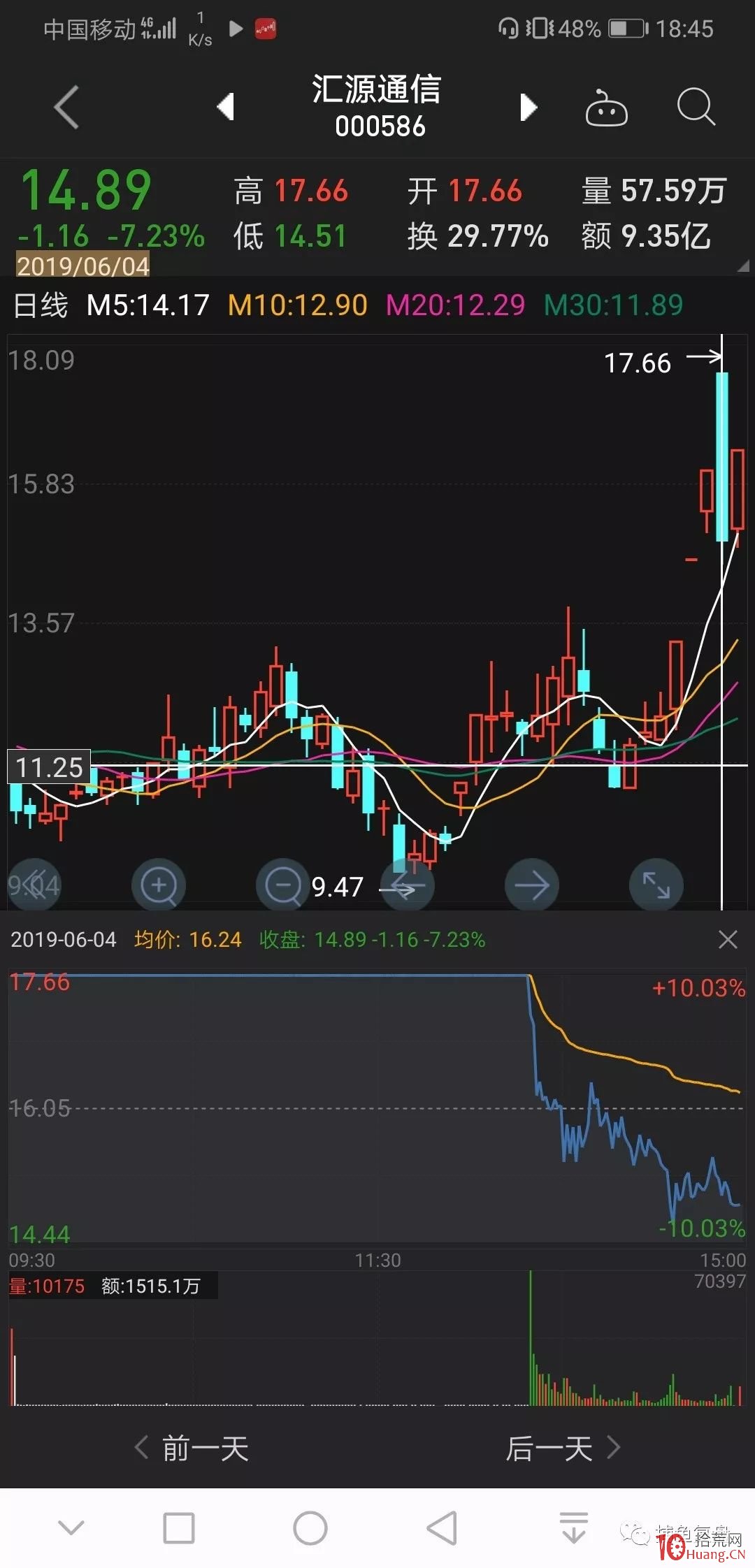Close the 2019-06-04 intraday panel
755x1568 pixels.
(x=728, y=940)
